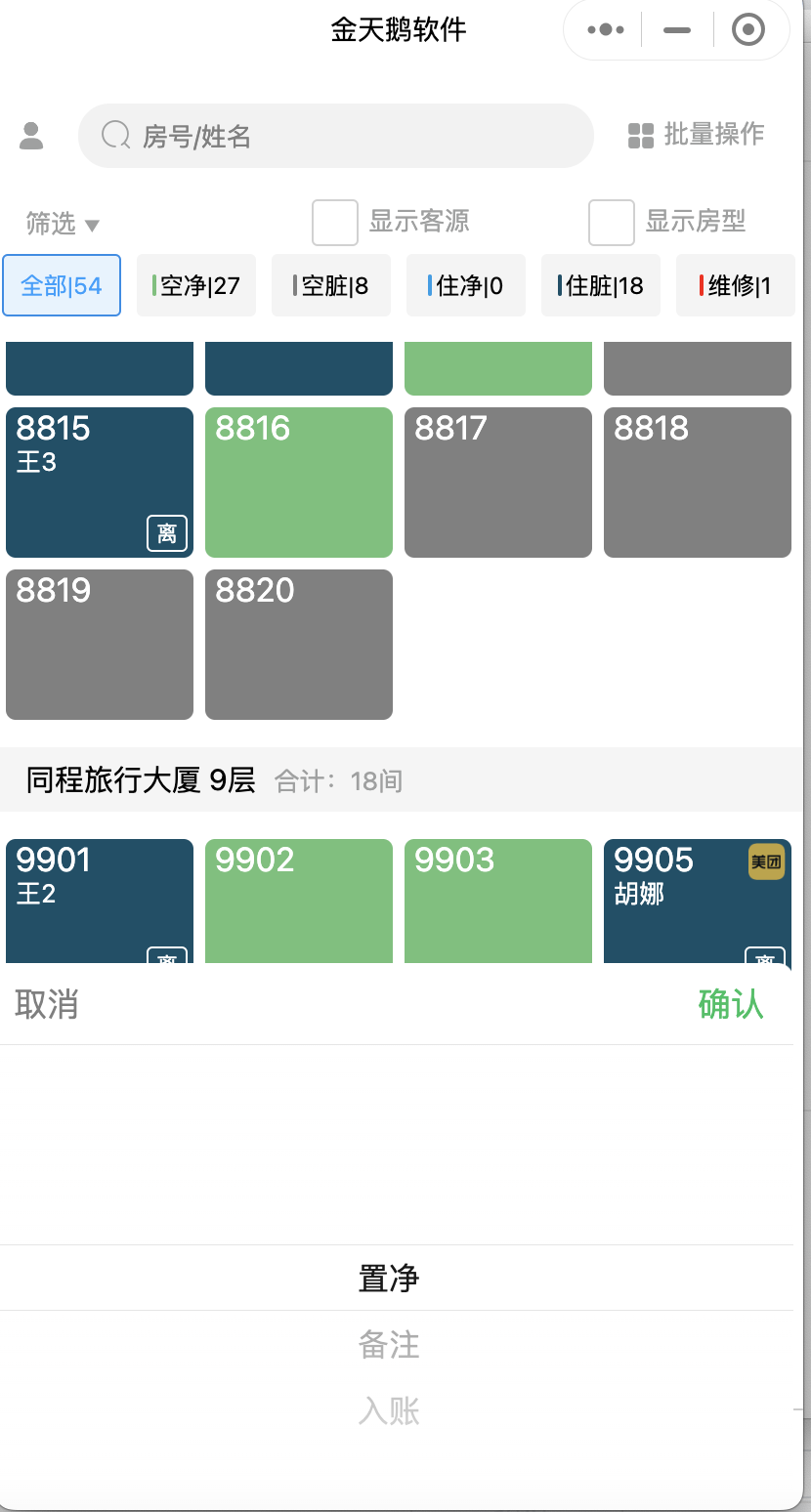The width and height of the screenshot is (811, 1512).
Task: Open room 8815 occupied by 王3
Action: [100, 483]
